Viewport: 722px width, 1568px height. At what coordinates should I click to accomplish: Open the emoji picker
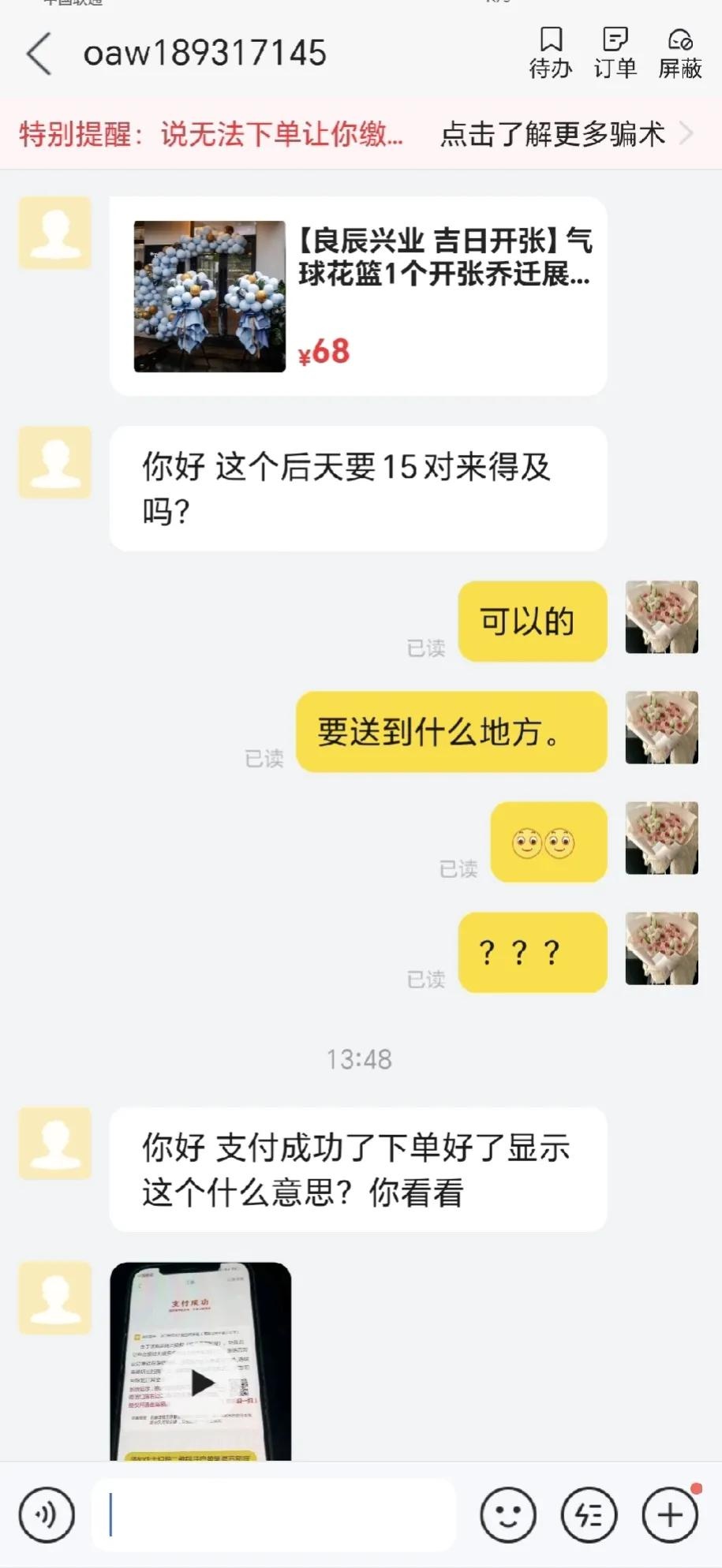[507, 1515]
